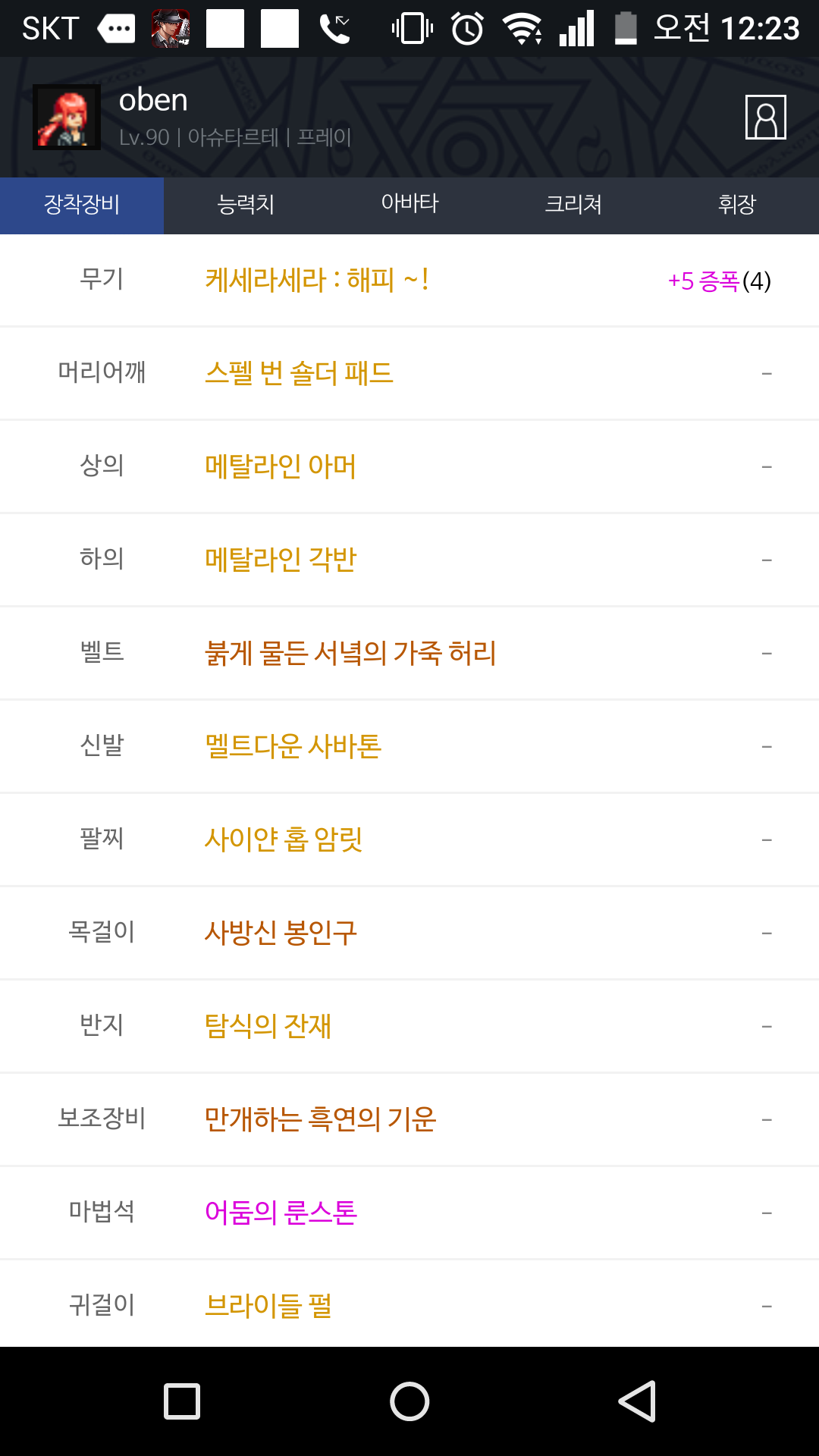
Task: Open 붉게 물든 서녘의 가죽 허리 item
Action: pos(409,653)
